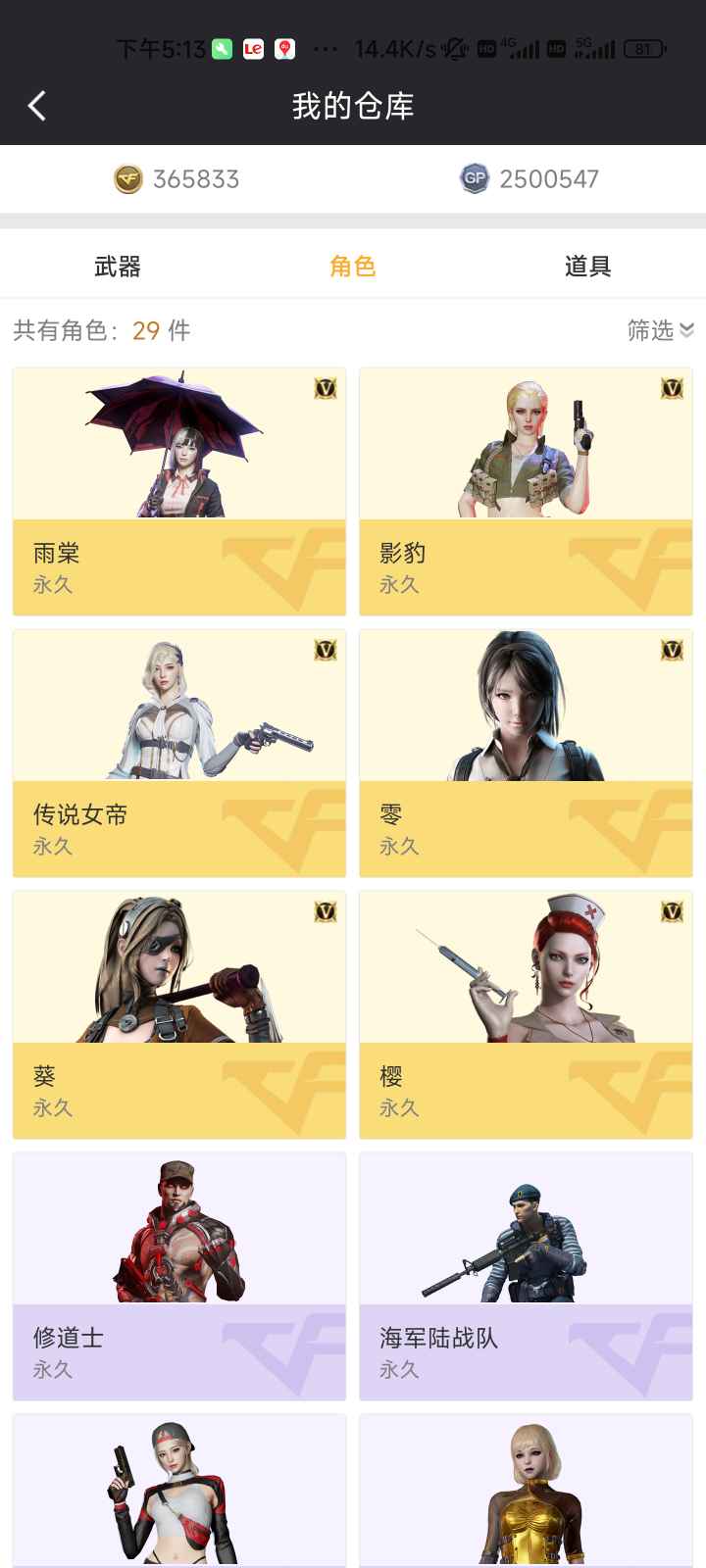View the 樱 character card
Screen dimensions: 706x1568
[527, 1015]
